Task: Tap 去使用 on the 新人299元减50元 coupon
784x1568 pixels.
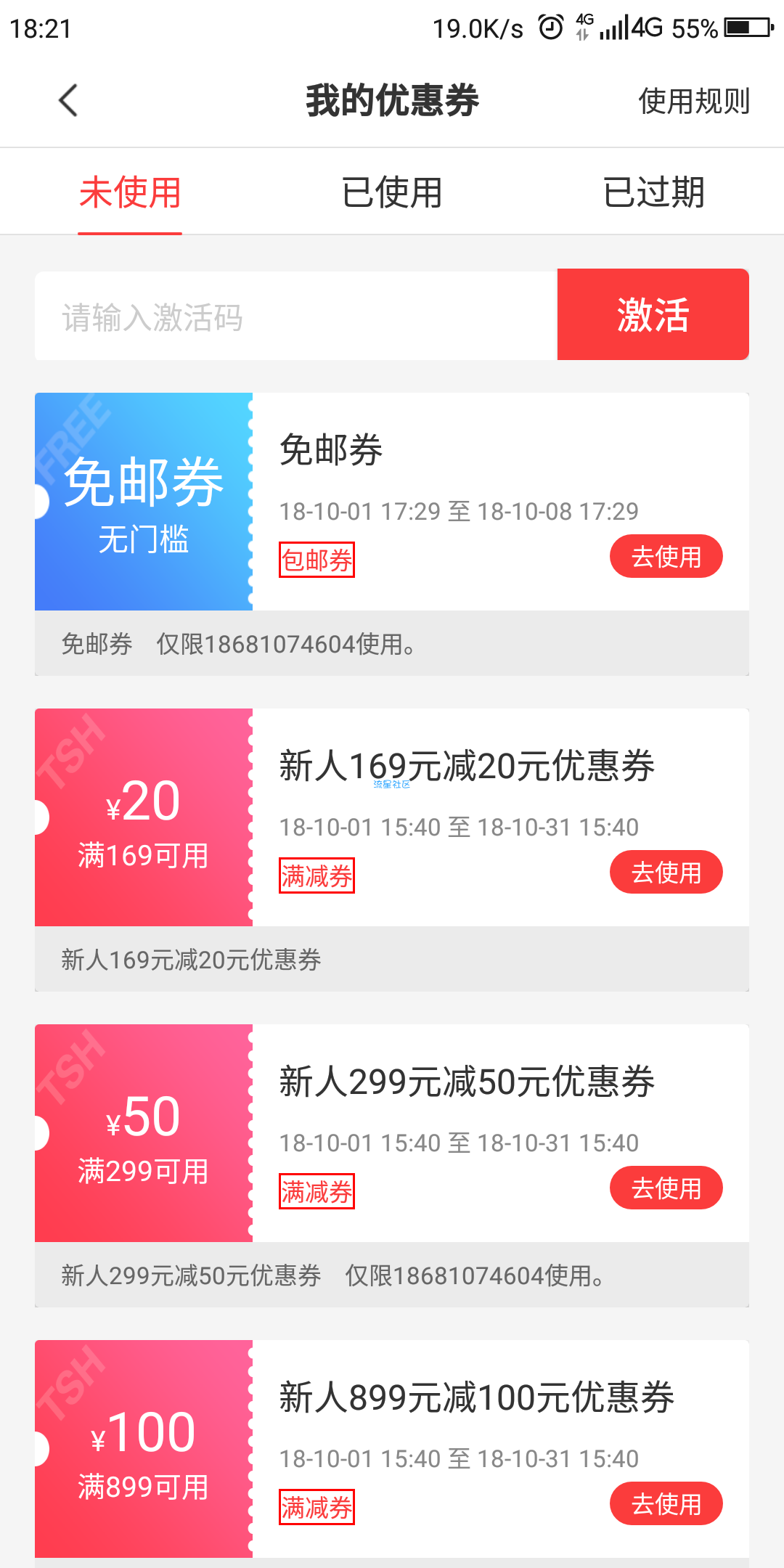Action: click(666, 1188)
